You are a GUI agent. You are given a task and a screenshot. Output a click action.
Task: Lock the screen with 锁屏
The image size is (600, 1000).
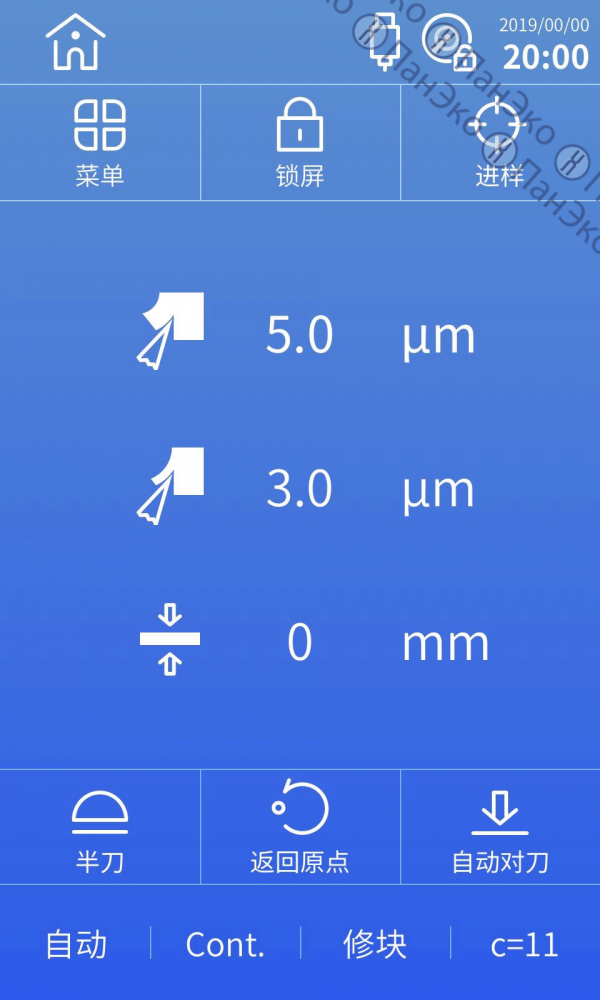click(300, 143)
